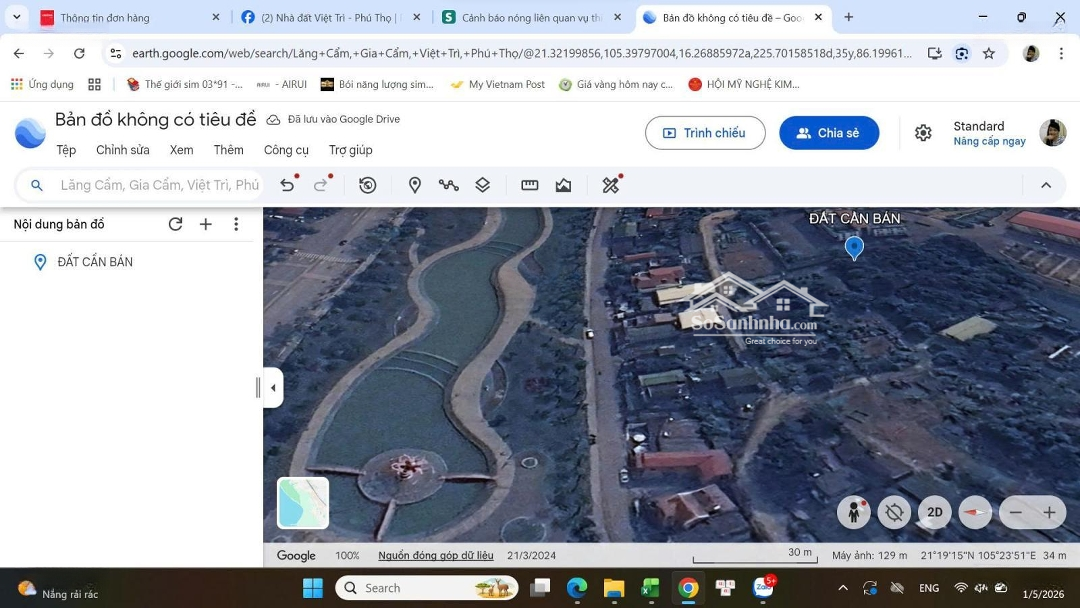
Task: Open the Tệp menu
Action: [66, 150]
